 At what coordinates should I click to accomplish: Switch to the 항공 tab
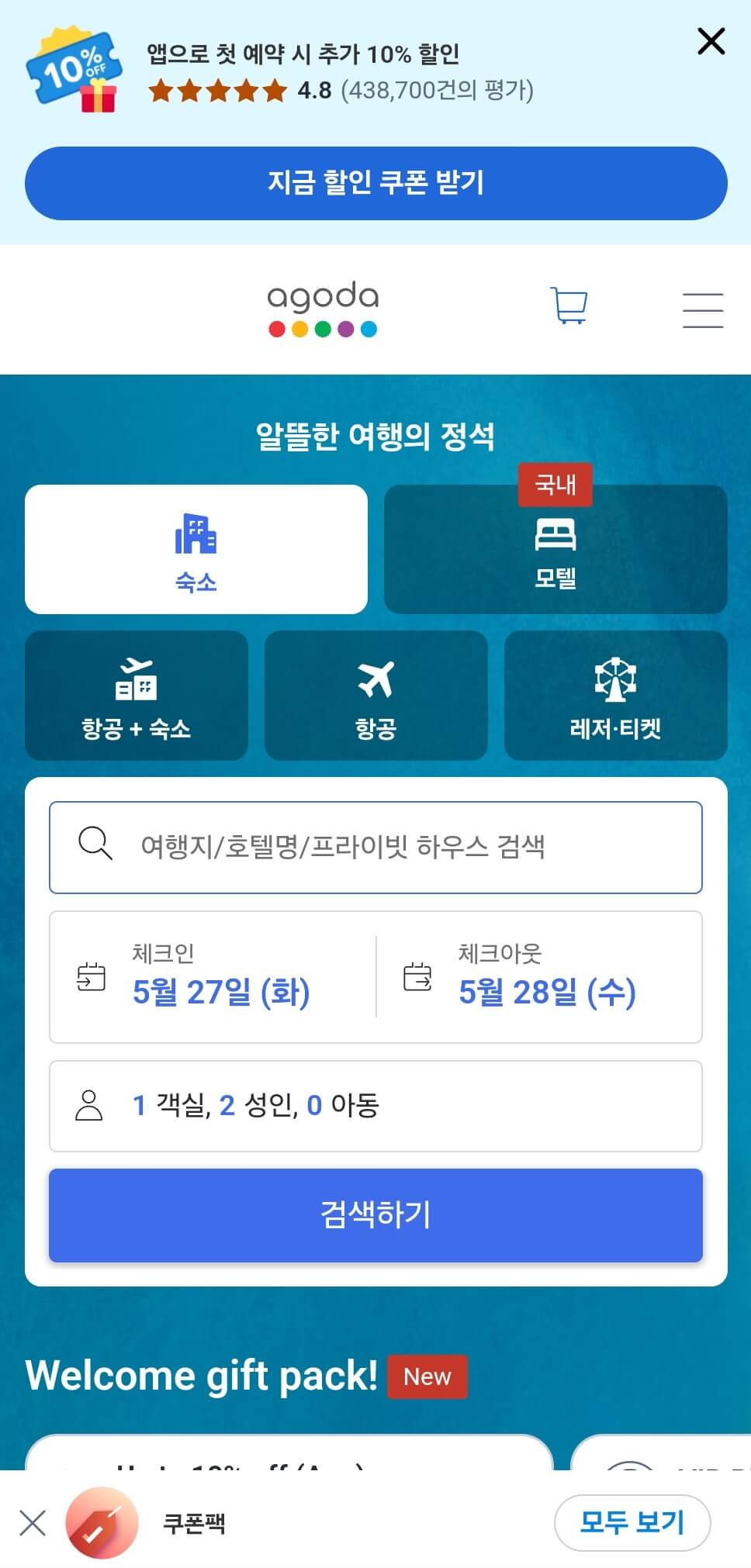375,696
